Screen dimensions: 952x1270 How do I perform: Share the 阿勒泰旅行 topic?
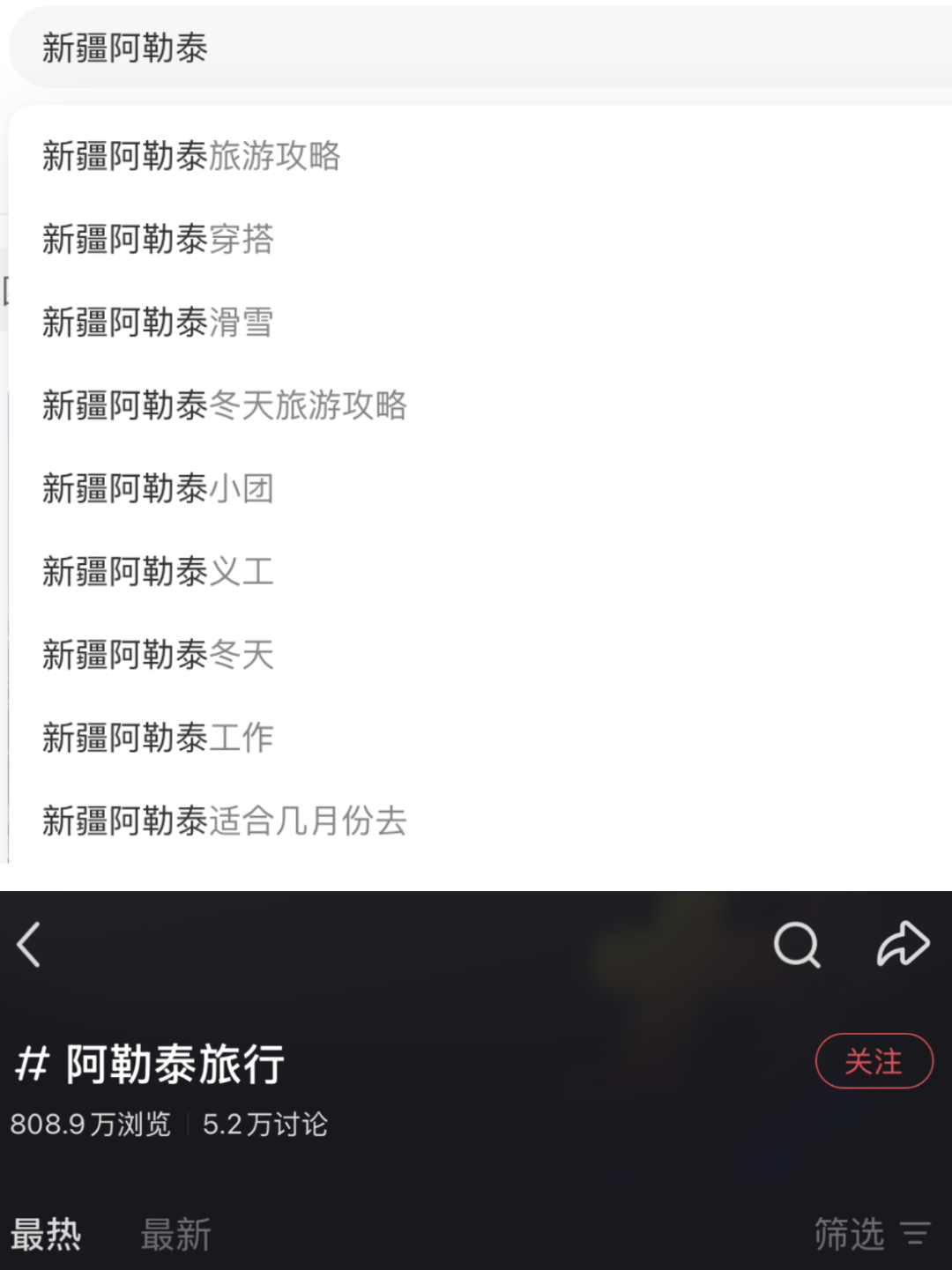click(903, 945)
